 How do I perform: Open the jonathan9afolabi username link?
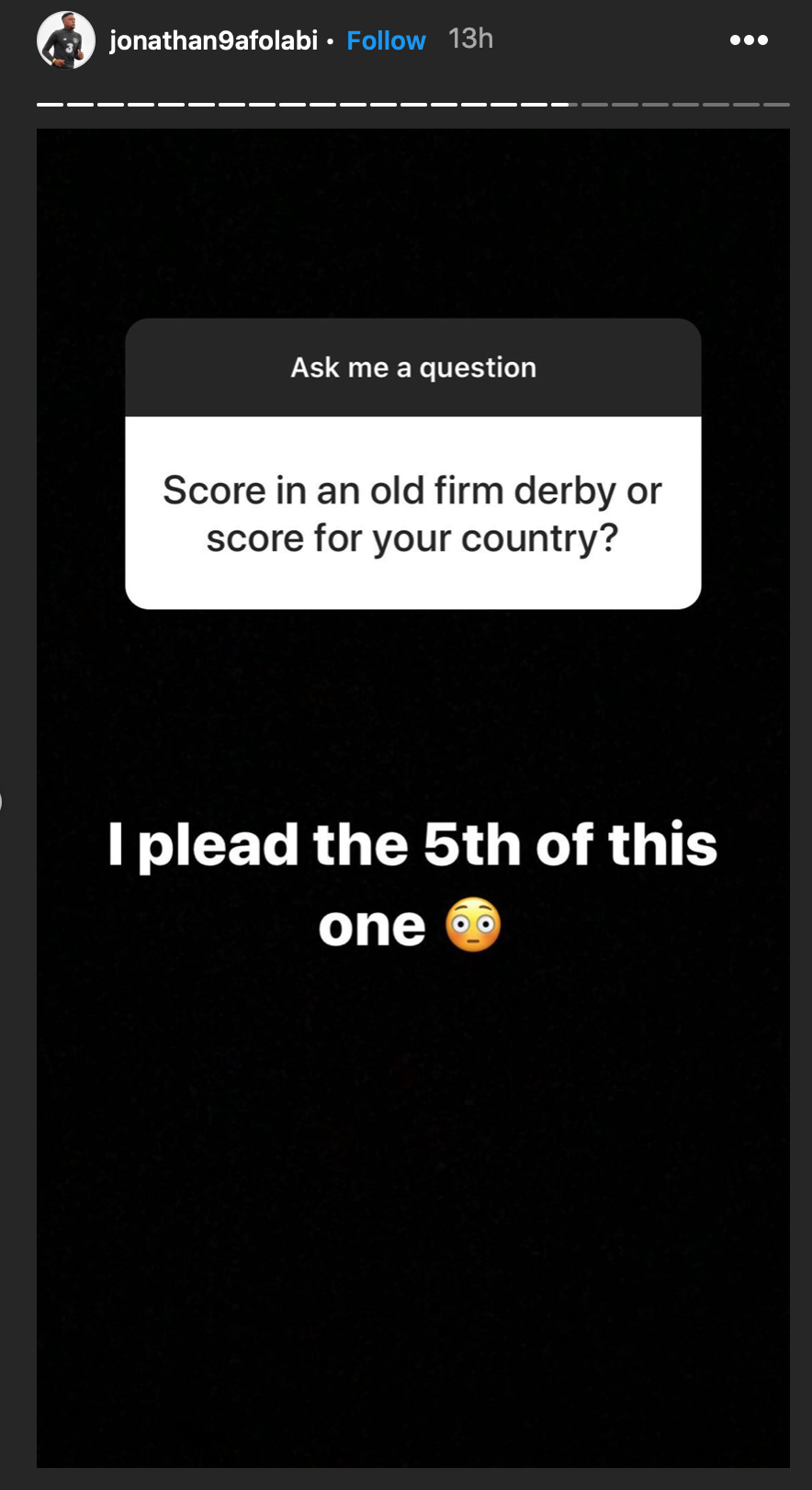[213, 40]
